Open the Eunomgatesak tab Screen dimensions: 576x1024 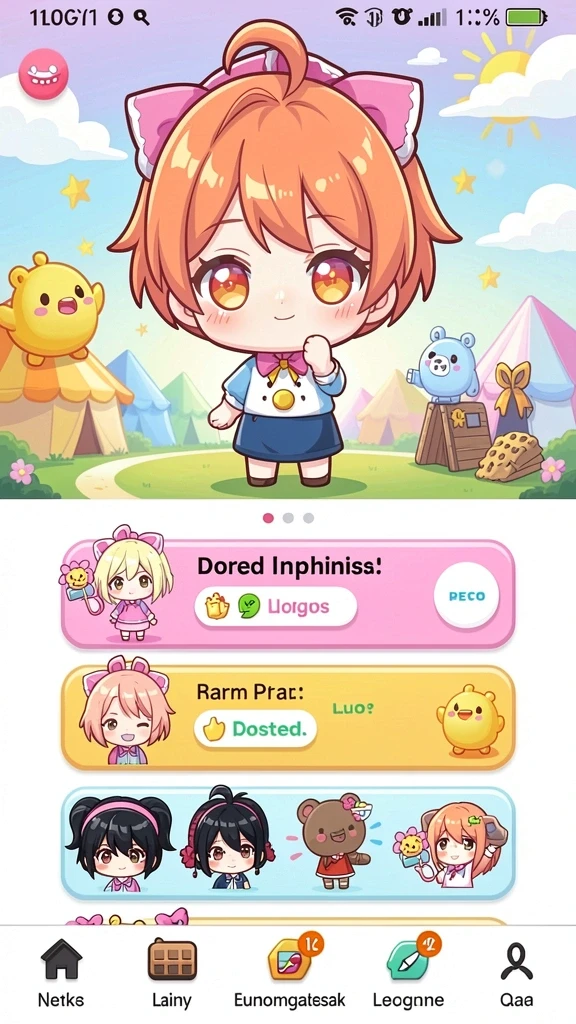click(x=290, y=973)
